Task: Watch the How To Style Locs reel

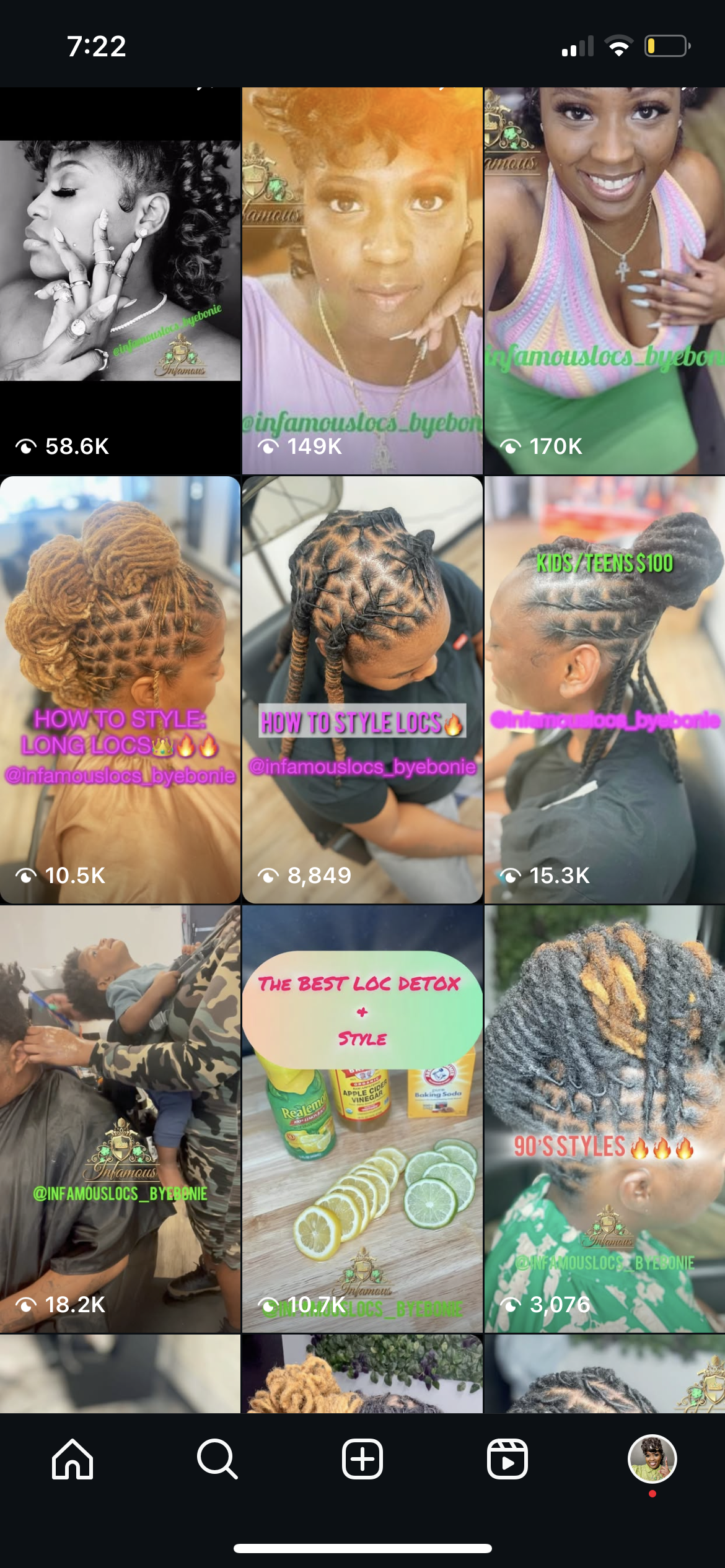Action: (362, 689)
